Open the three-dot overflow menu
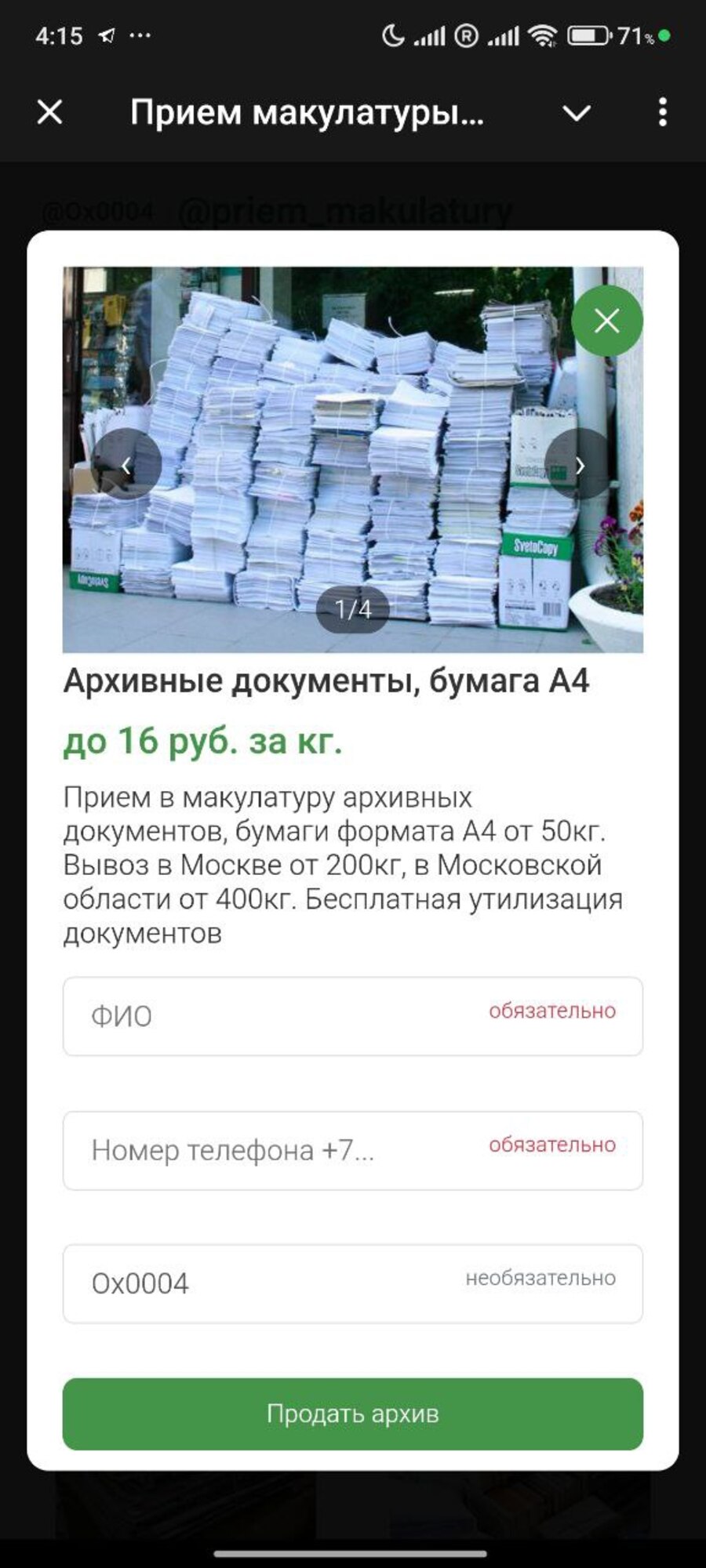The height and width of the screenshot is (1568, 706). click(663, 113)
